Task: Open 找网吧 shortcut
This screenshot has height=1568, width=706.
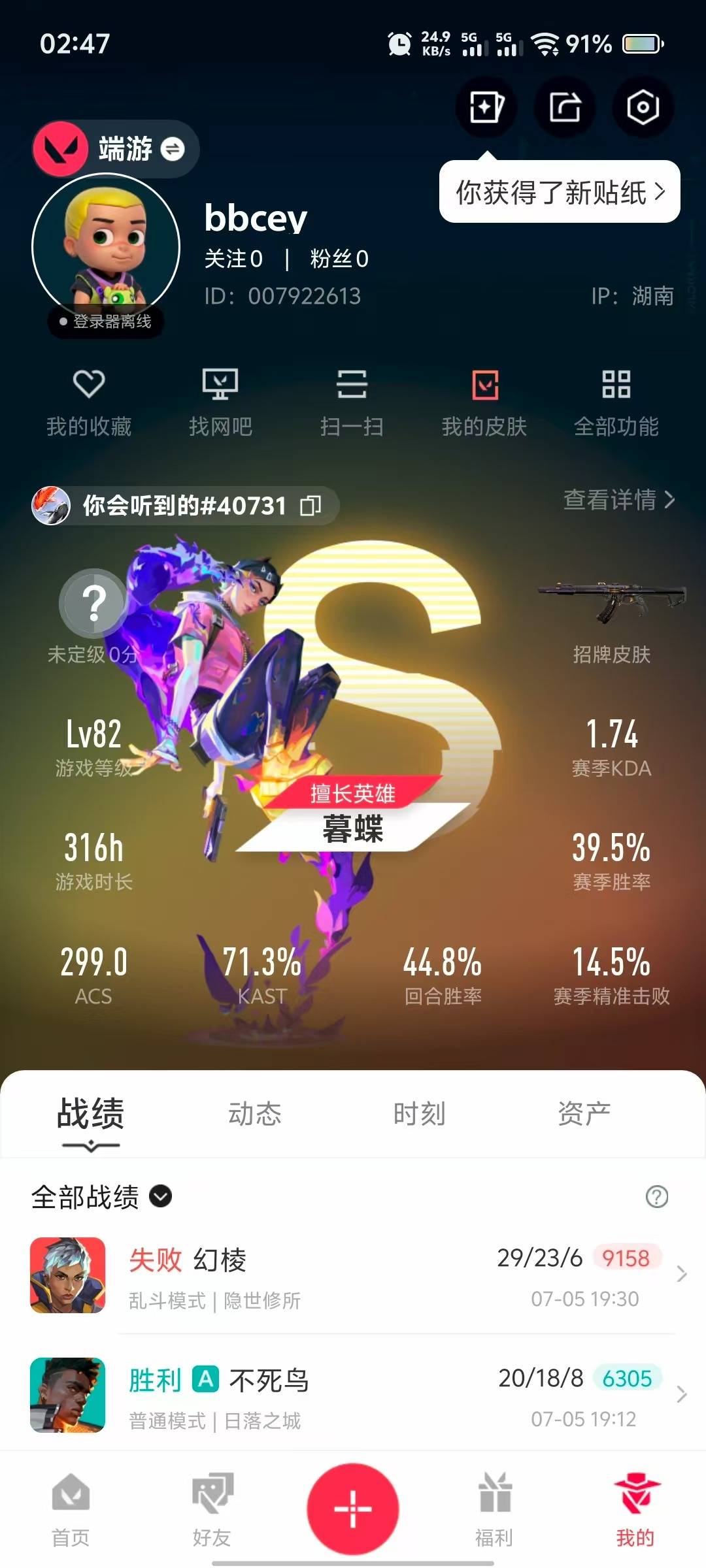Action: [220, 402]
